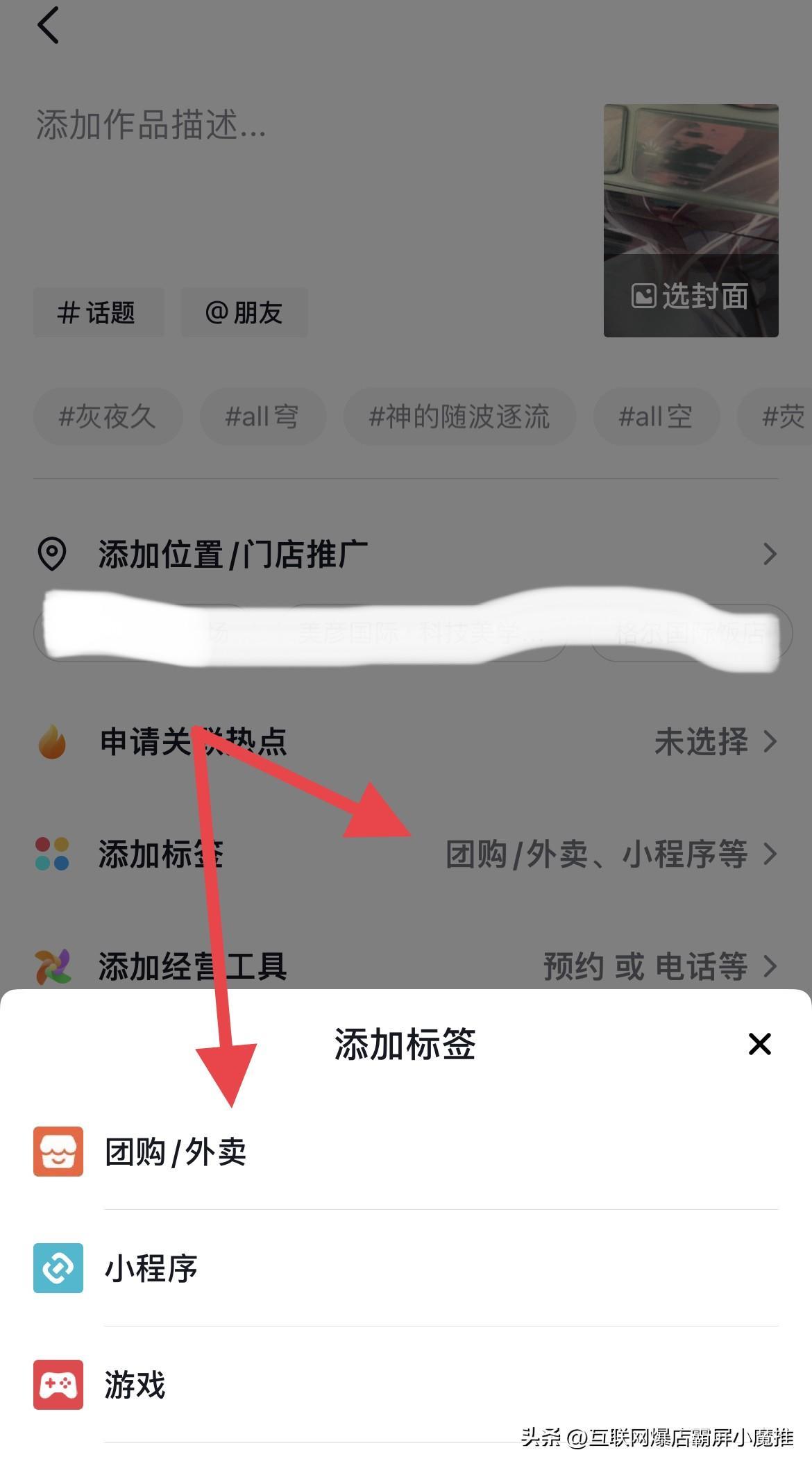Viewport: 812px width, 1466px height.
Task: Choose 小程序 from the tag sheet
Action: 151,1268
